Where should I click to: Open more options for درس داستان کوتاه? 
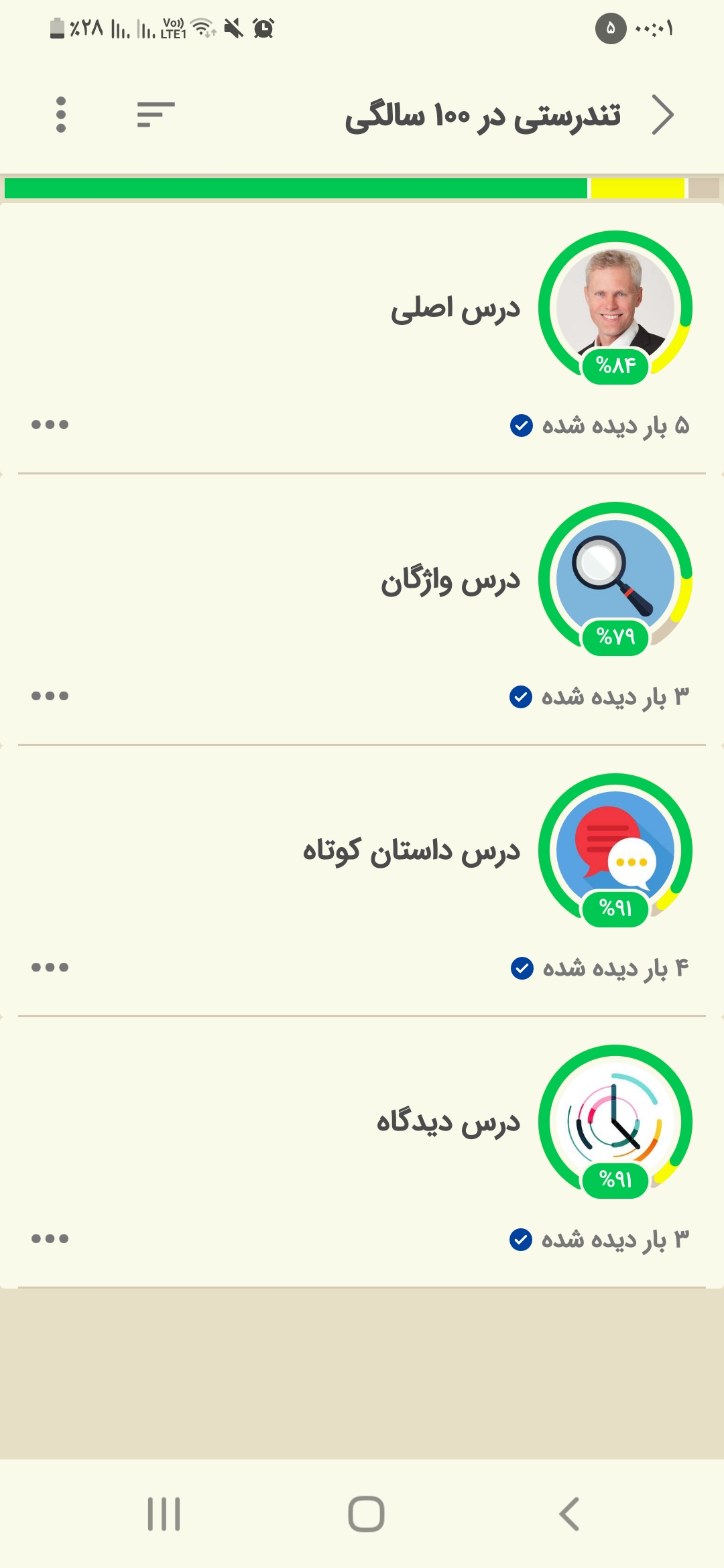tap(50, 967)
